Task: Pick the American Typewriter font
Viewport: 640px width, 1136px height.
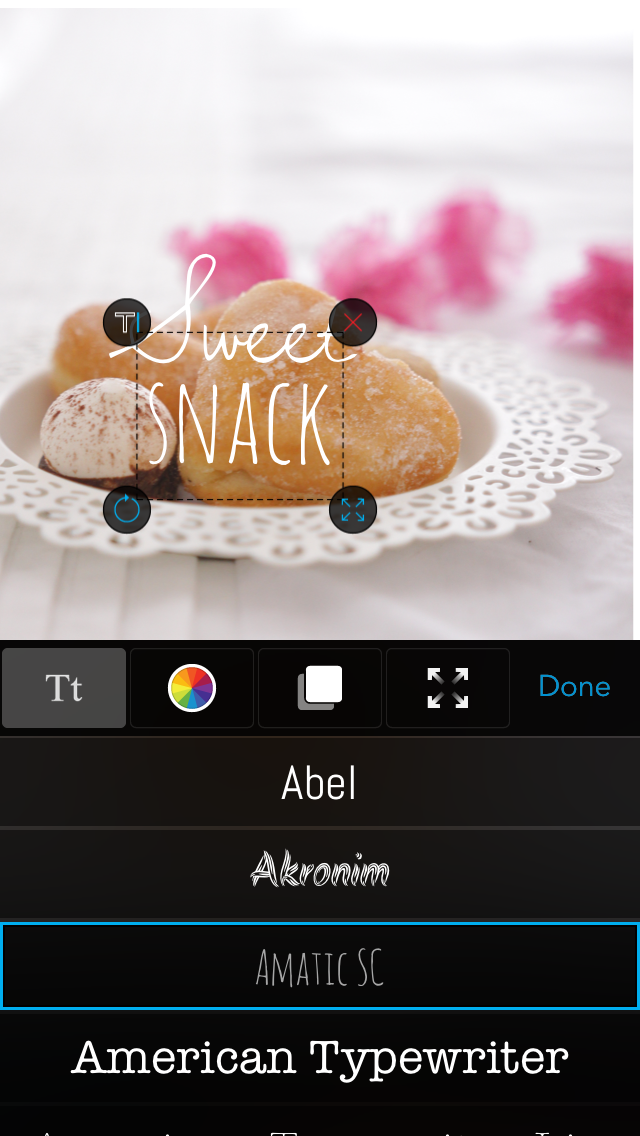Action: pyautogui.click(x=320, y=1056)
